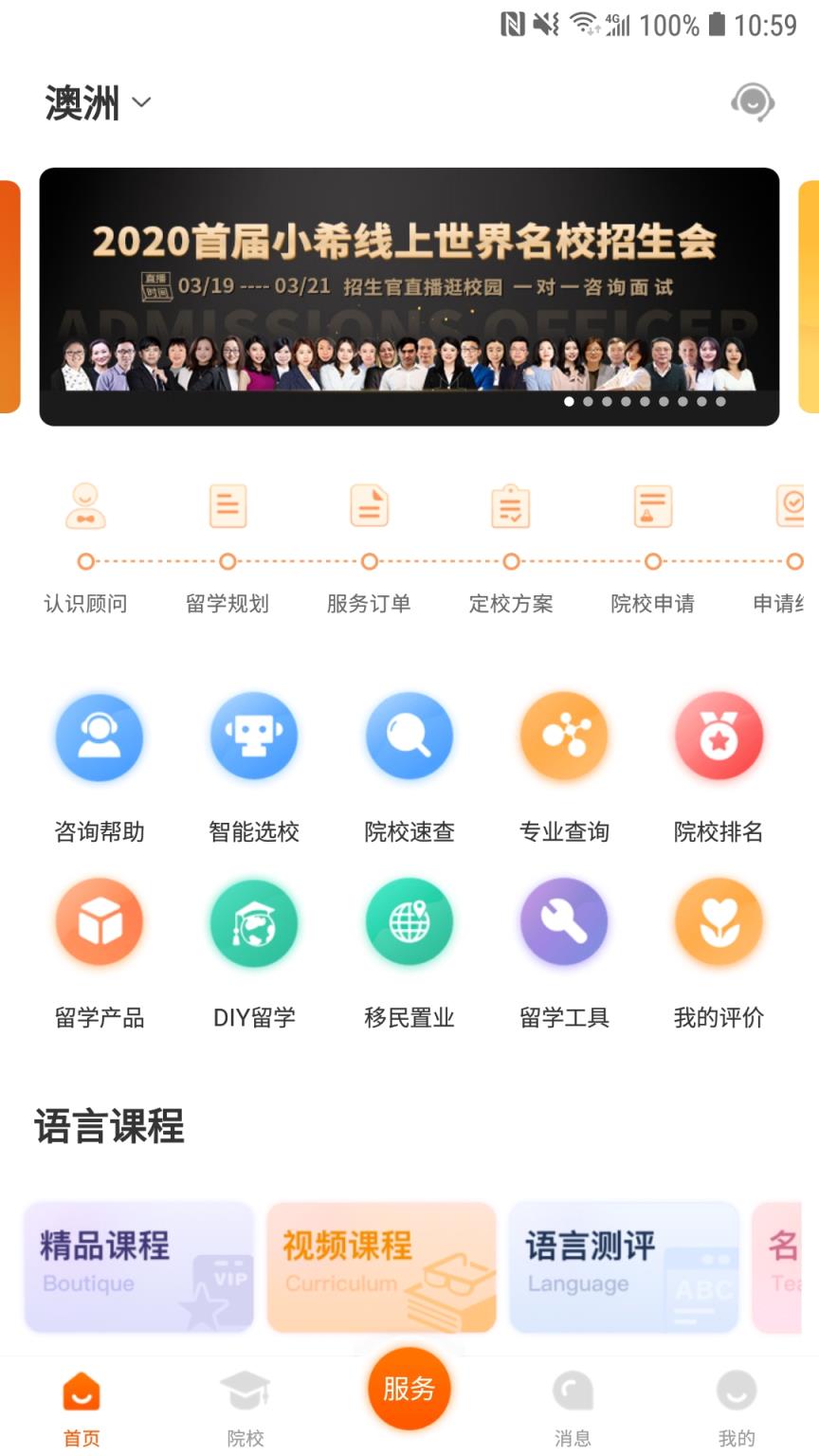Tap the 招生会 banner image
The height and width of the screenshot is (1456, 819).
pyautogui.click(x=409, y=296)
